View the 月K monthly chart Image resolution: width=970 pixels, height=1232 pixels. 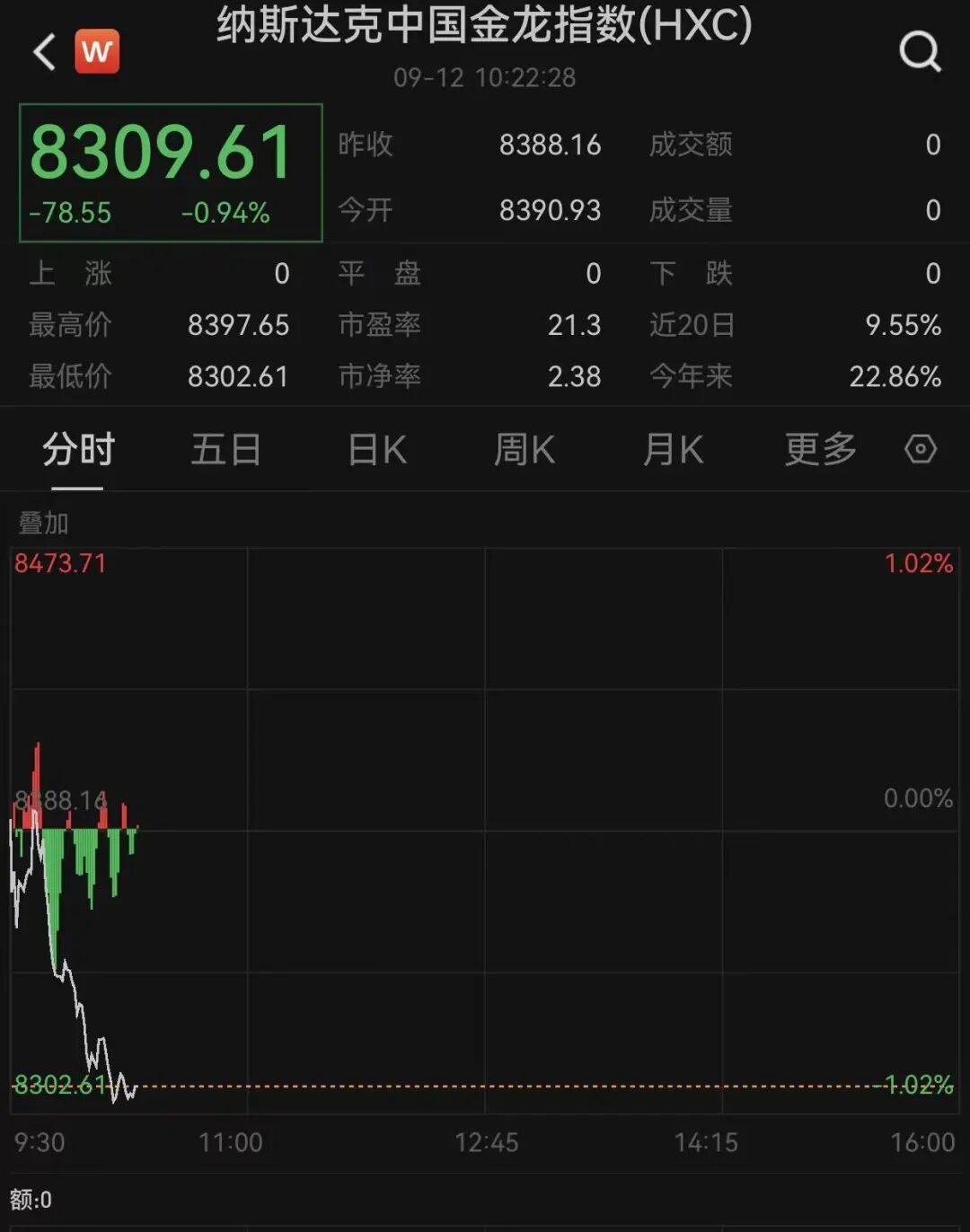coord(674,449)
